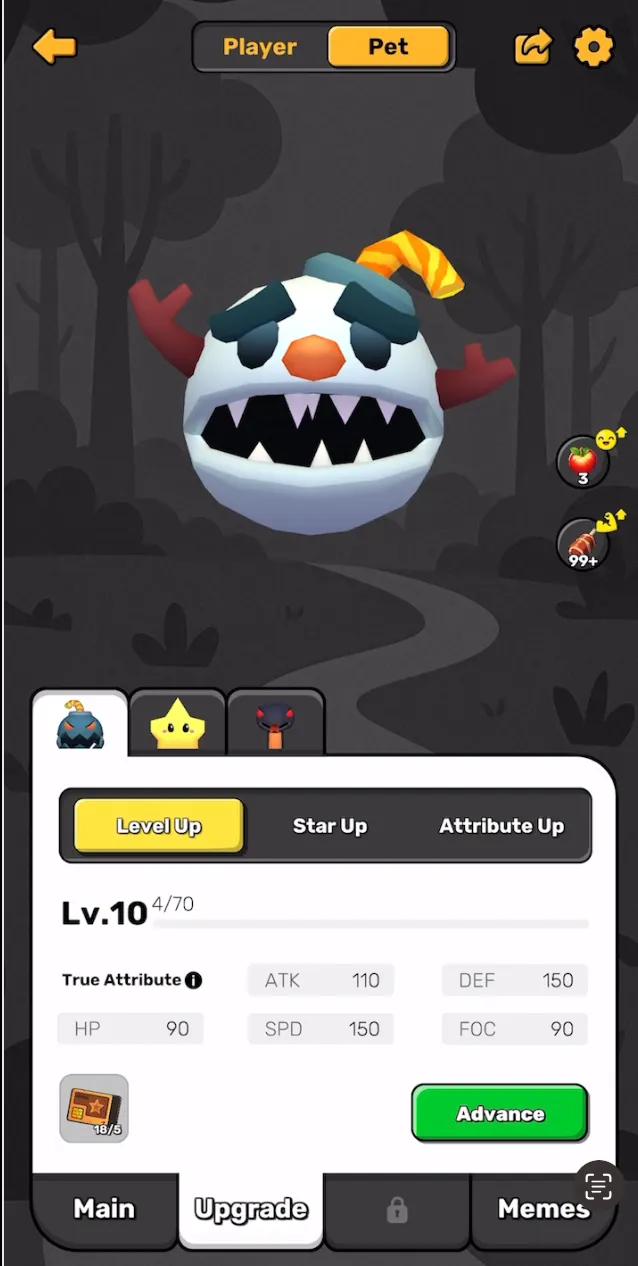
Task: Share this pet screen
Action: pos(533,47)
